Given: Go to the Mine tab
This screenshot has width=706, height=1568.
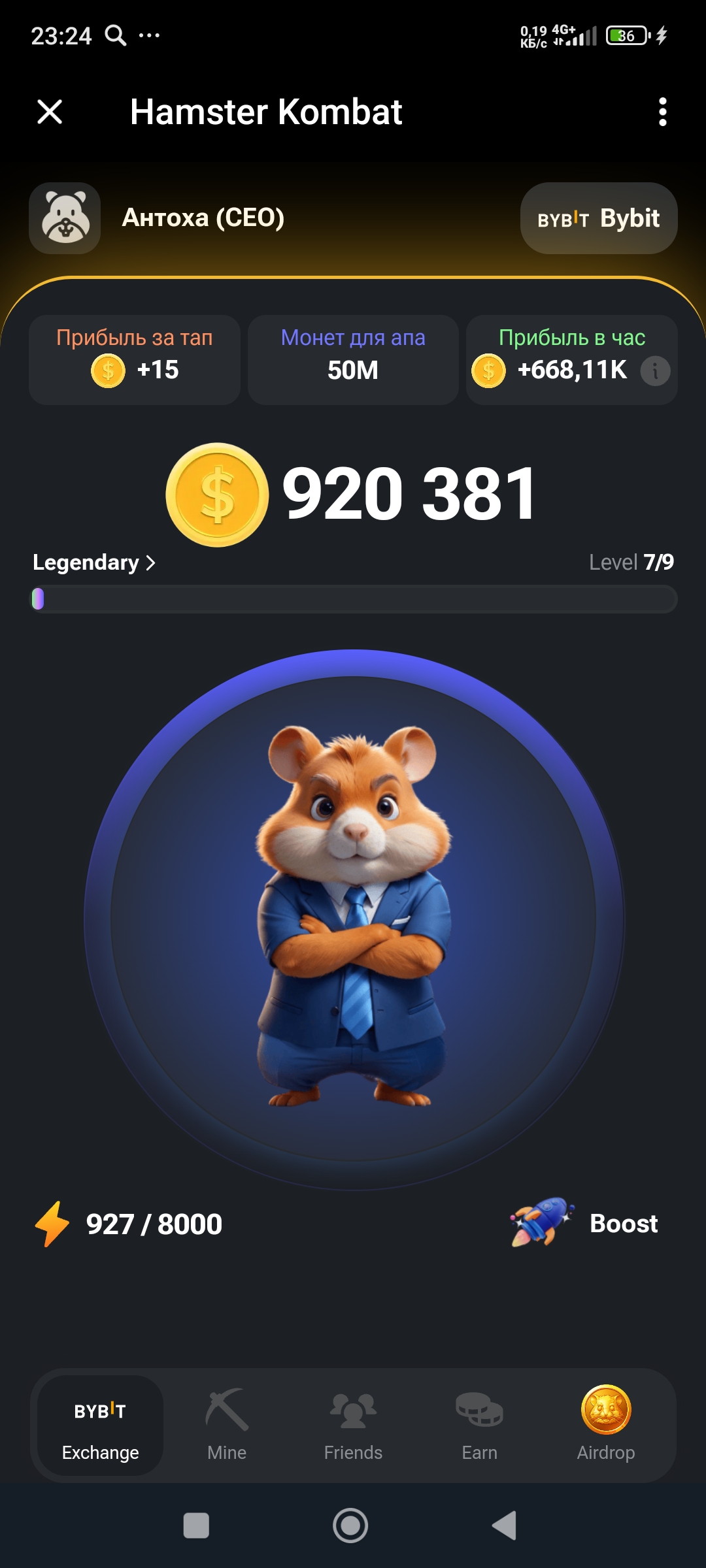Looking at the screenshot, I should 227,1426.
